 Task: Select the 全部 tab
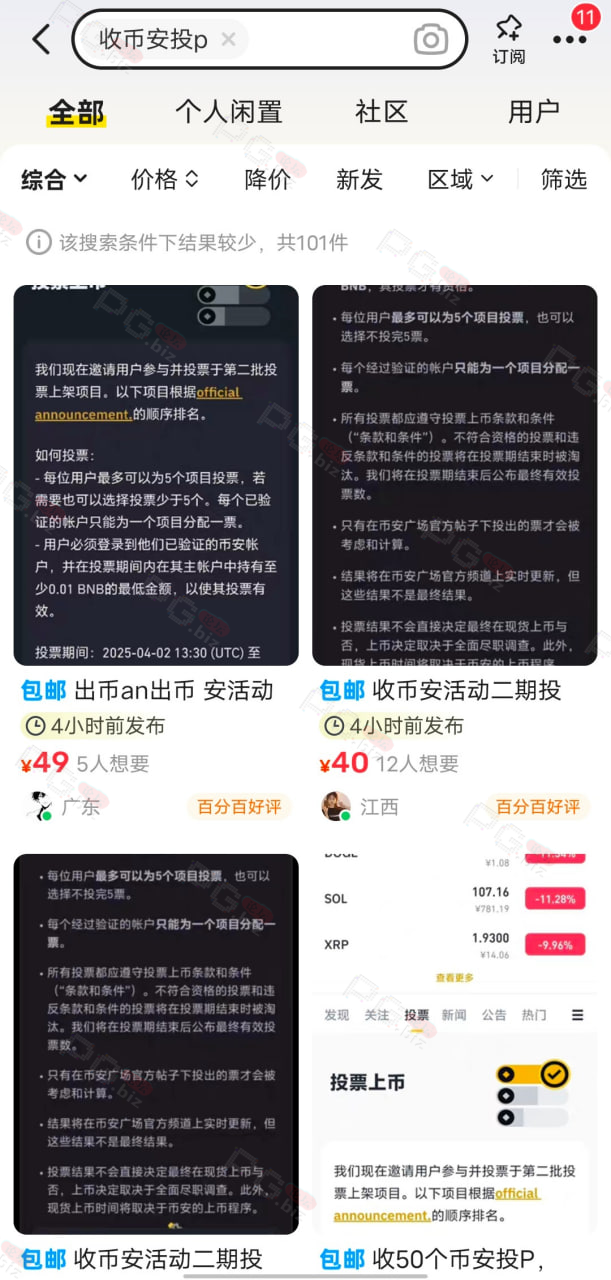point(76,112)
